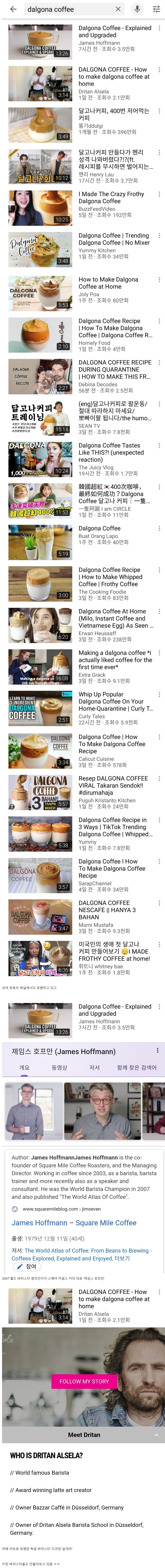Tap the dalgona coffee search field
165x1568 pixels.
coord(67,9)
